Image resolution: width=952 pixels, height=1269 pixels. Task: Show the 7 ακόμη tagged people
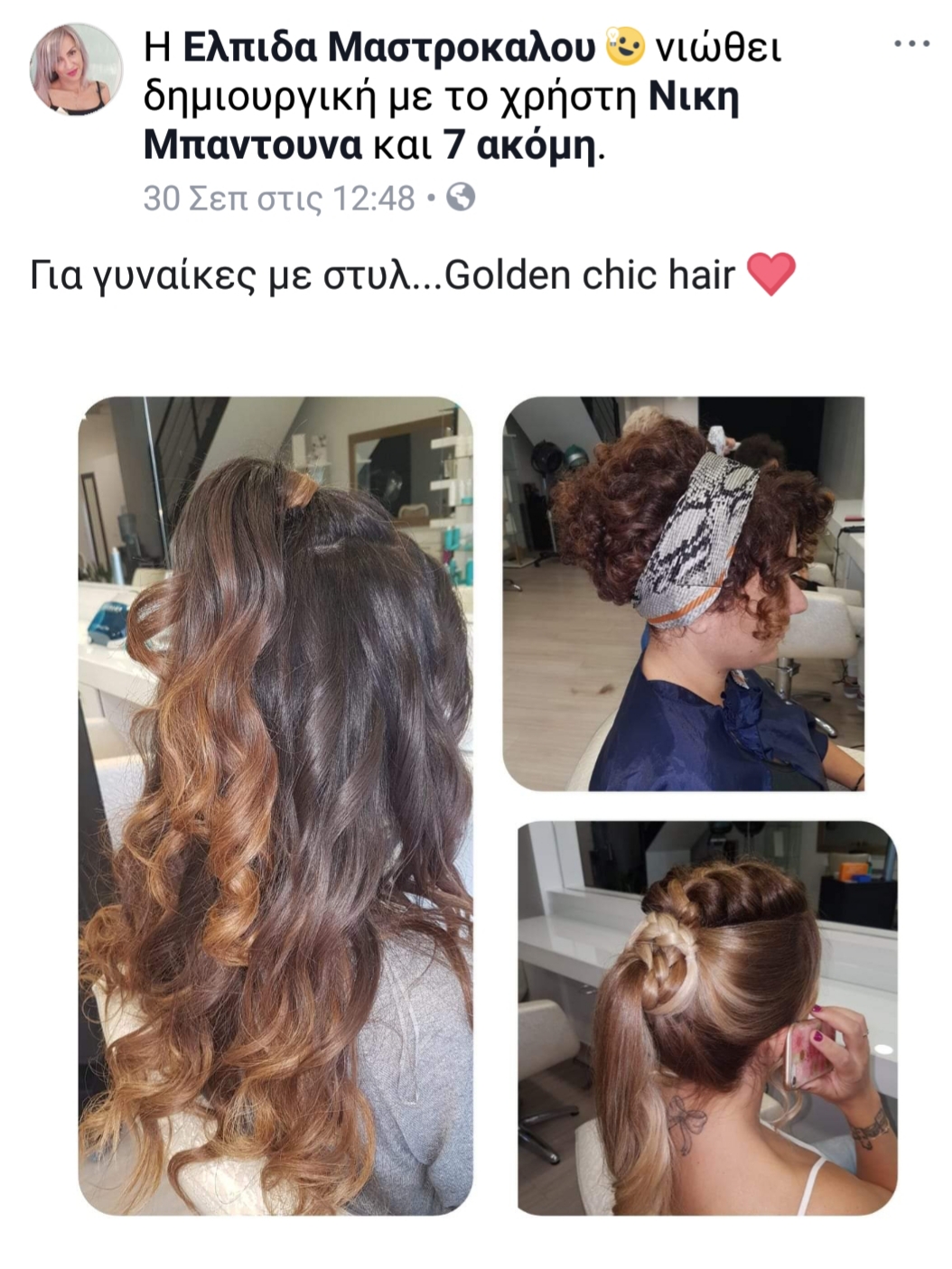point(519,146)
